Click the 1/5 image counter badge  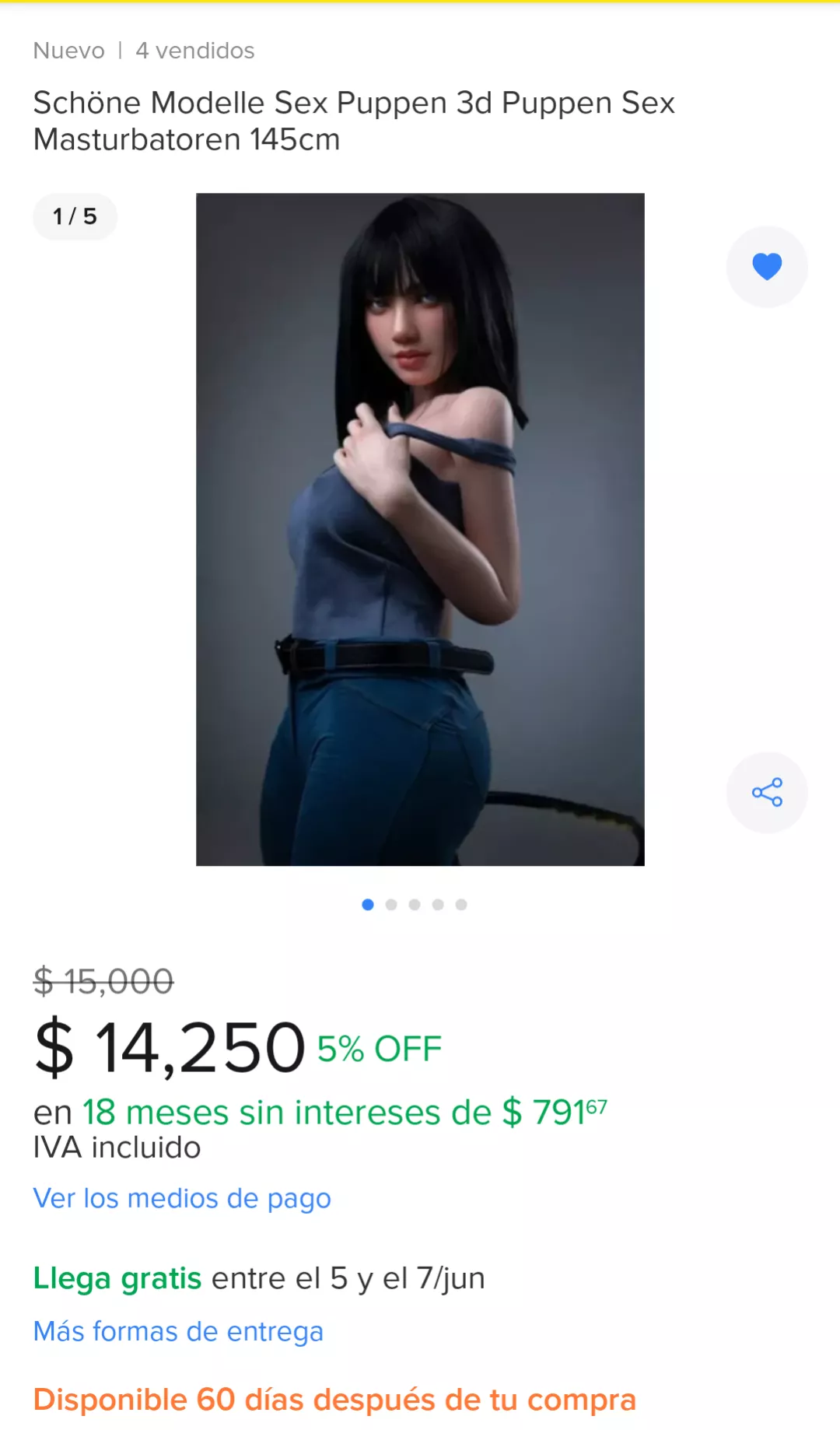74,217
